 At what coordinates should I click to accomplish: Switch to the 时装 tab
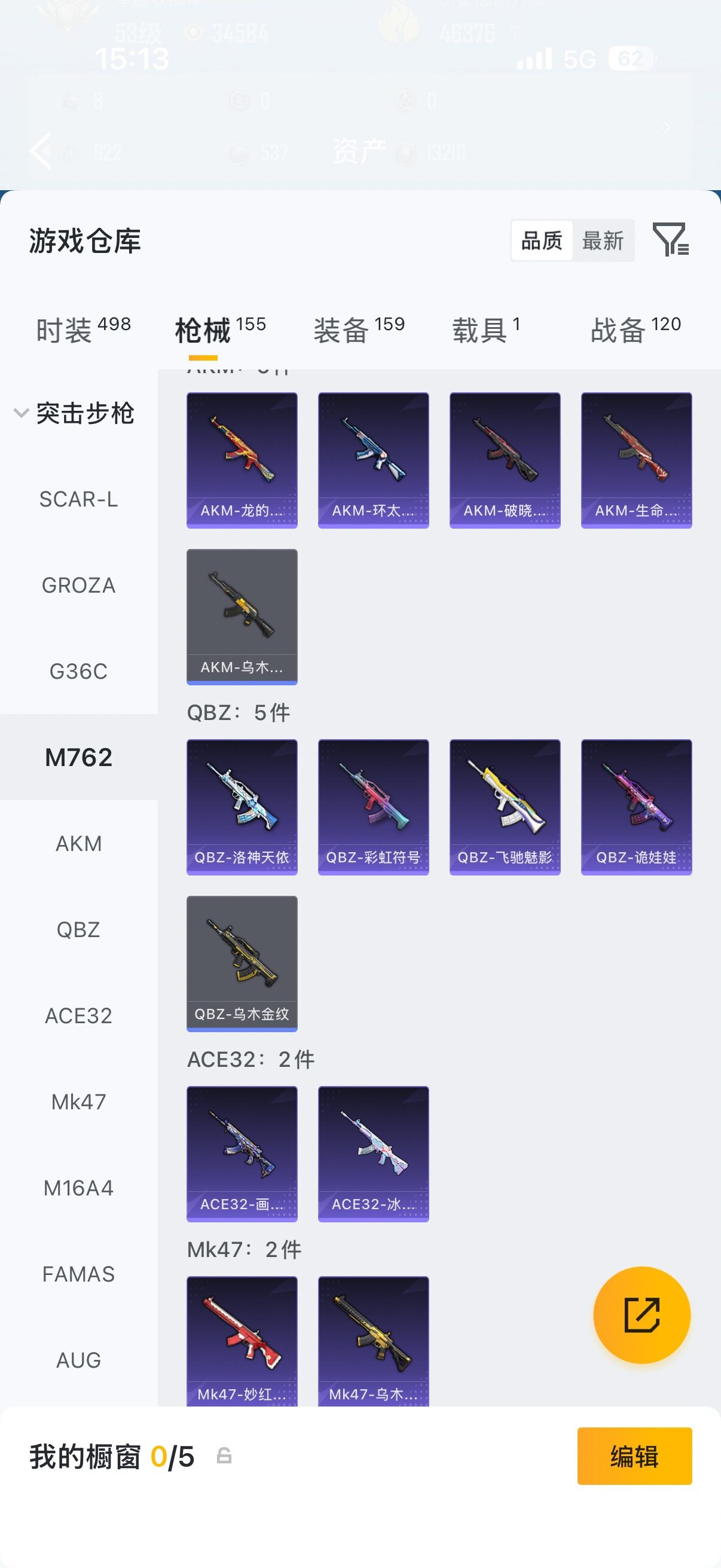[x=83, y=331]
